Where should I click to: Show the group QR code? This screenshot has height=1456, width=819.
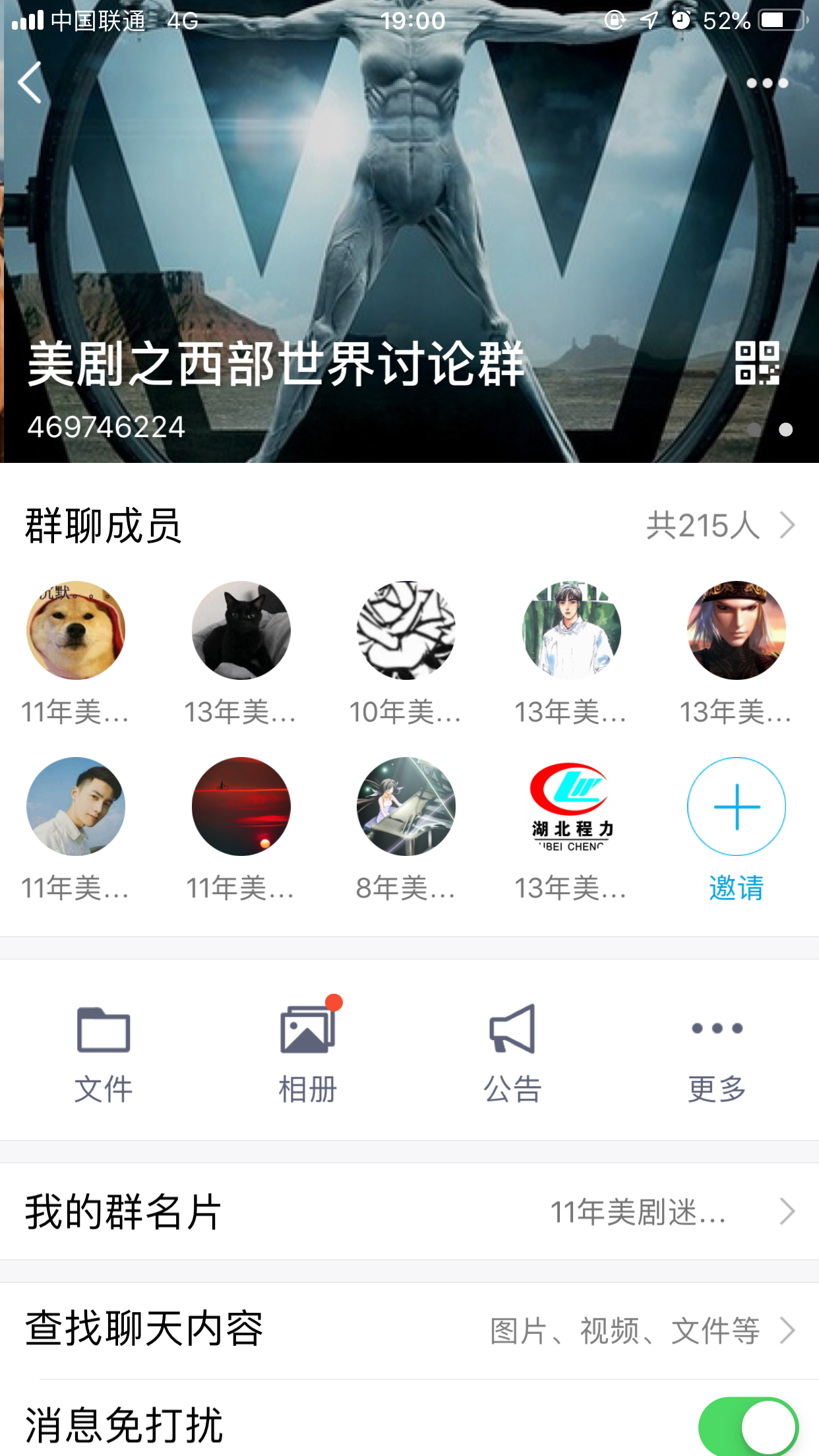[757, 363]
